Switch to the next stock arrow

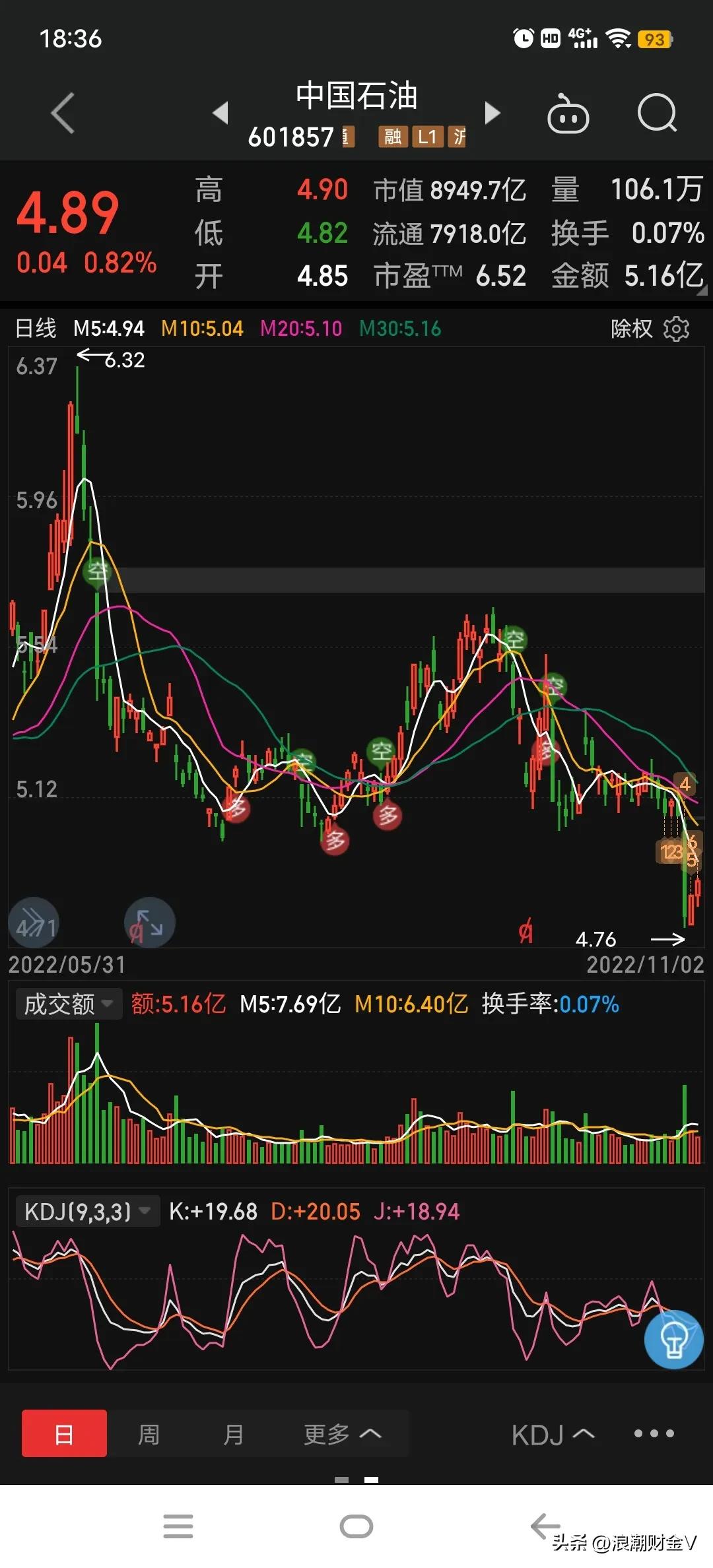(492, 114)
